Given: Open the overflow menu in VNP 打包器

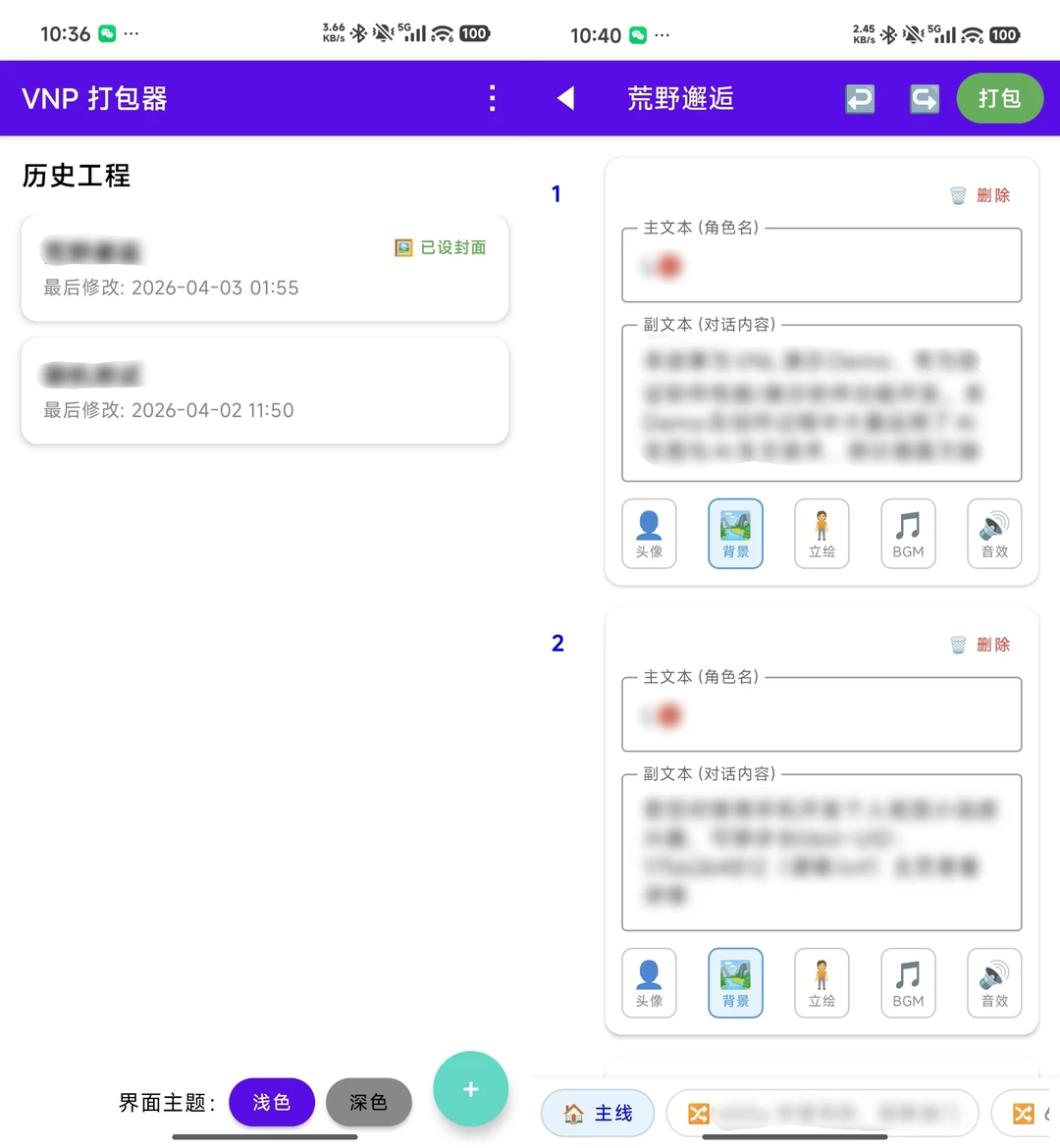Looking at the screenshot, I should pos(492,98).
